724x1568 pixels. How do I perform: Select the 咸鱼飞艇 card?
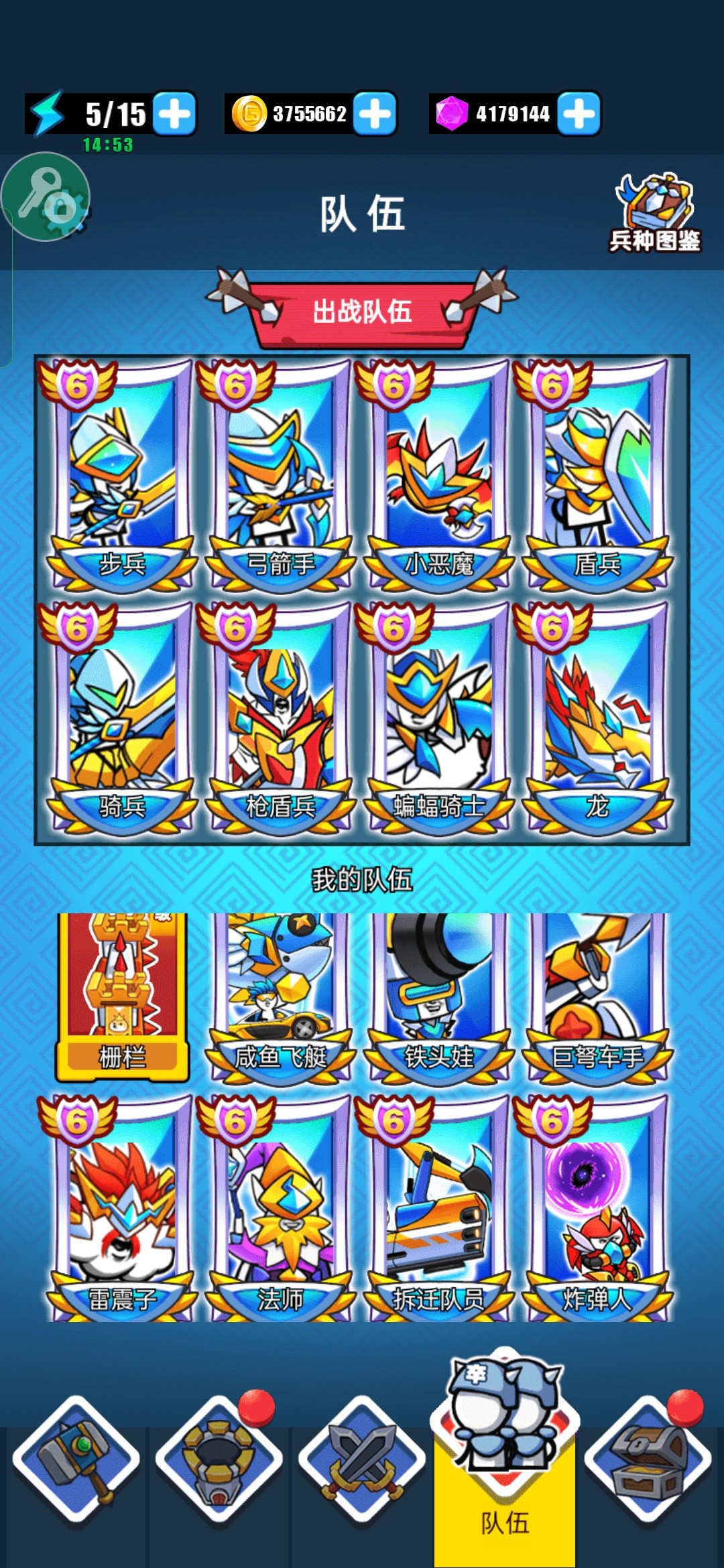pyautogui.click(x=280, y=995)
